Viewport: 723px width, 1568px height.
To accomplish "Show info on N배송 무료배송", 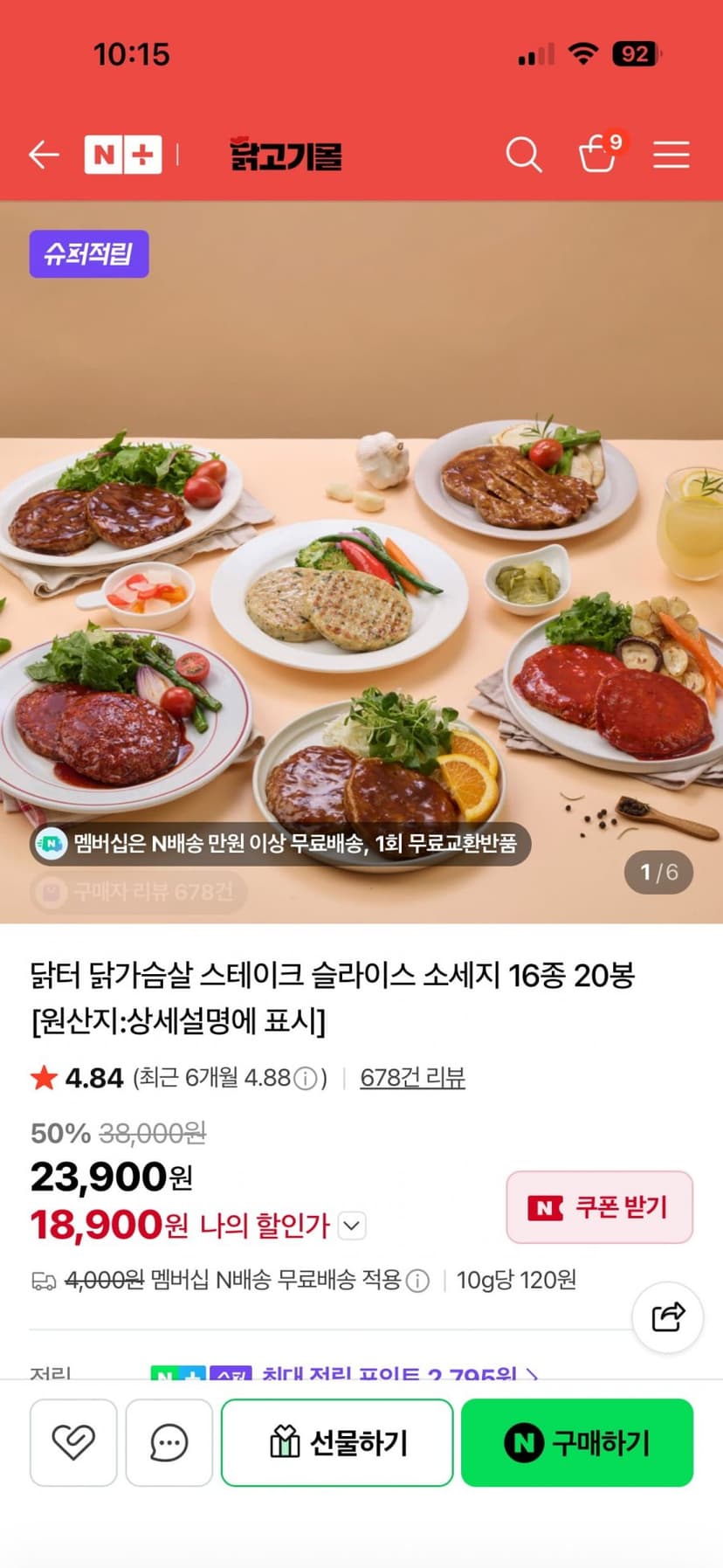I will 418,1281.
